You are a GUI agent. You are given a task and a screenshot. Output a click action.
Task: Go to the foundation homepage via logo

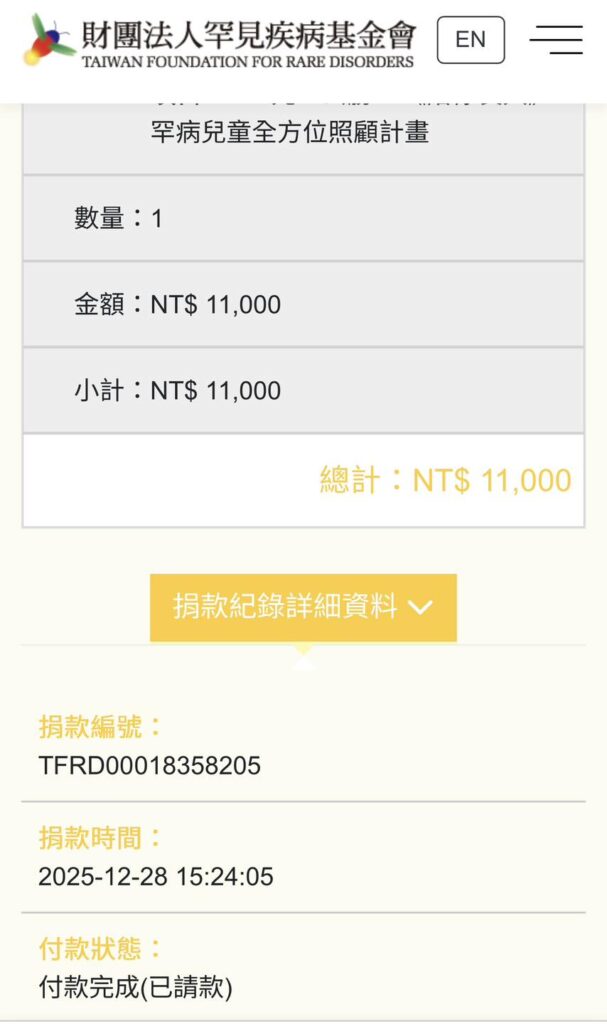220,41
